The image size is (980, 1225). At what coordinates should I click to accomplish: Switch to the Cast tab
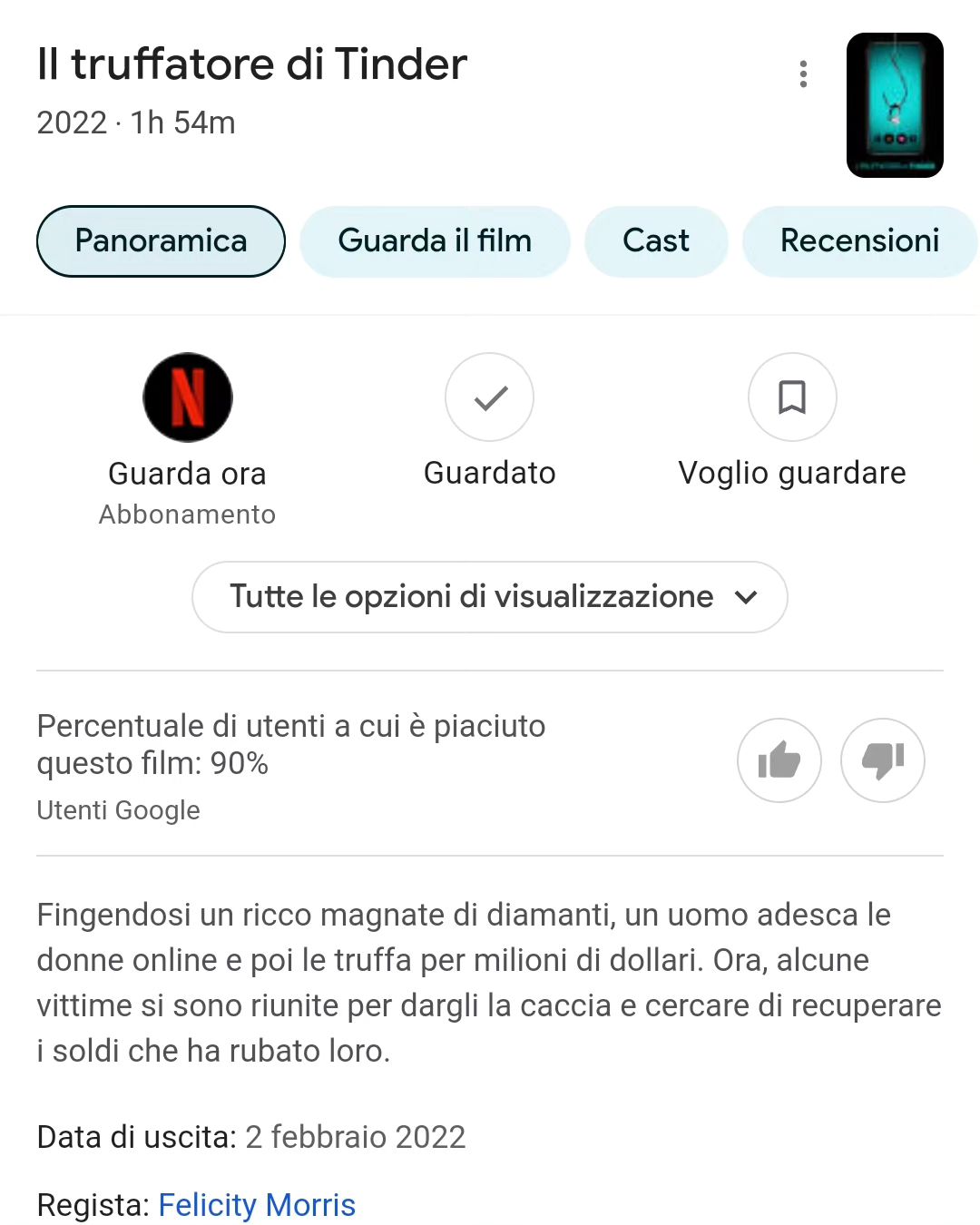pyautogui.click(x=655, y=241)
